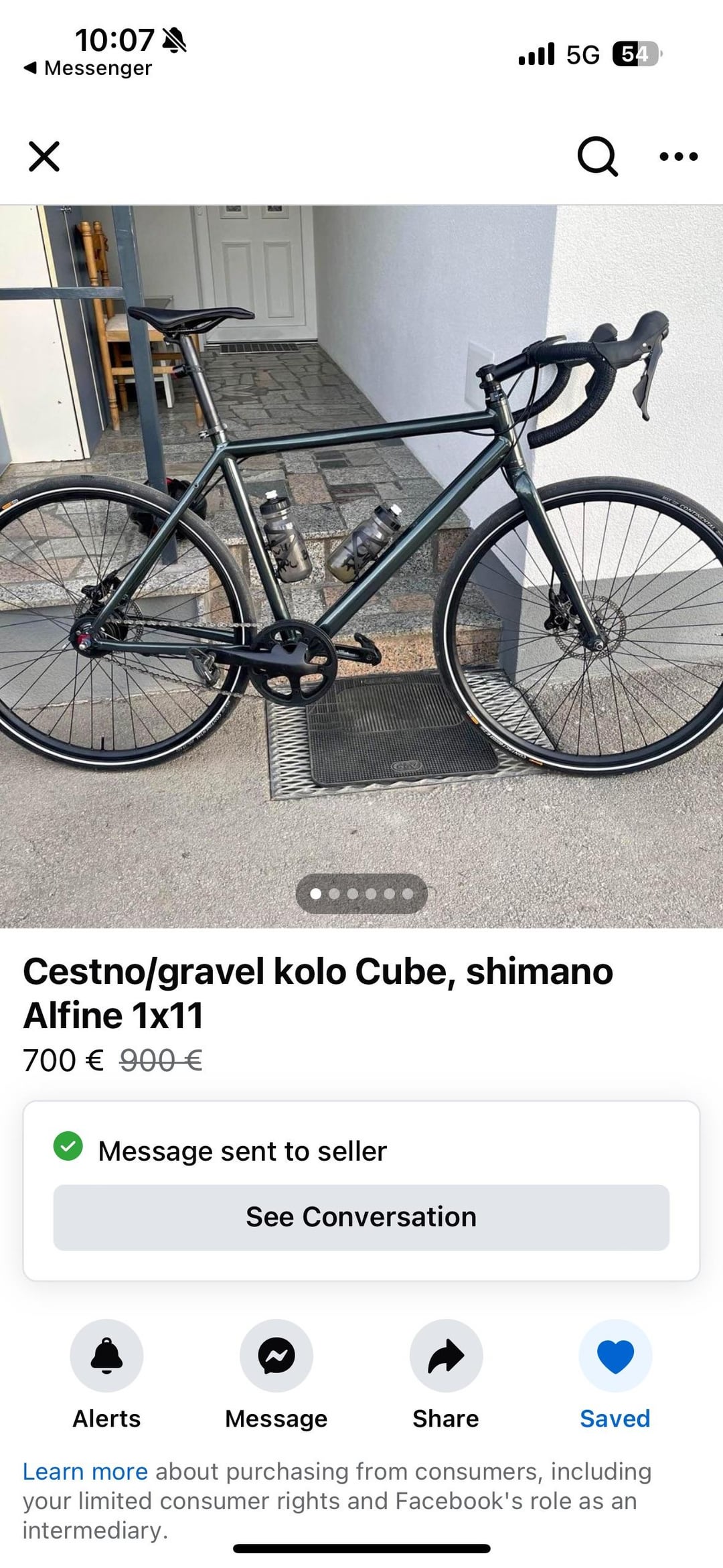The image size is (723, 1568).
Task: Open the search icon
Action: tap(597, 156)
